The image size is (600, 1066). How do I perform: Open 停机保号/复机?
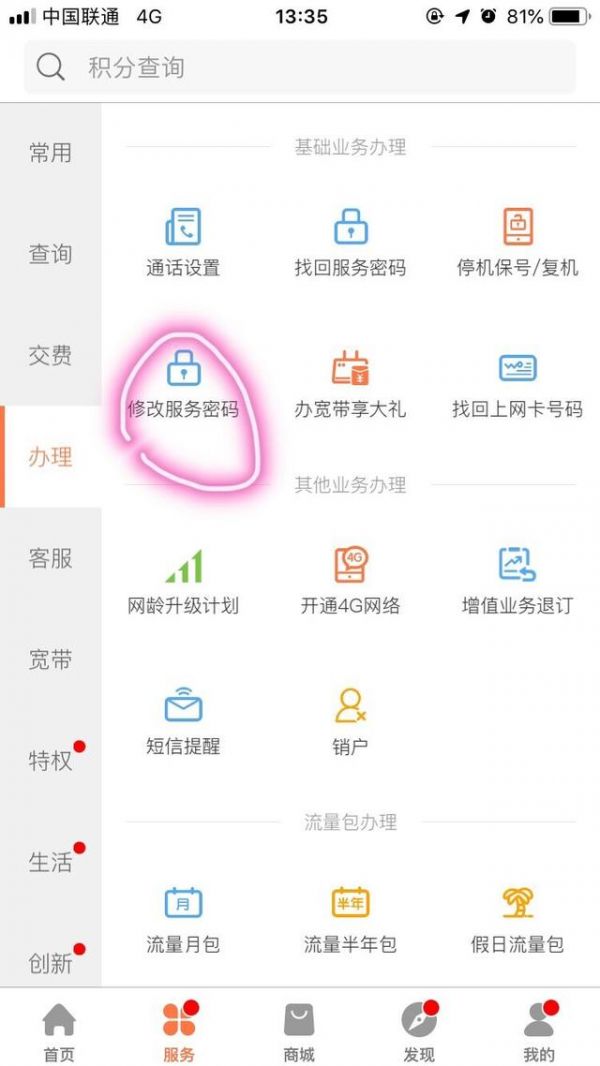(x=517, y=241)
